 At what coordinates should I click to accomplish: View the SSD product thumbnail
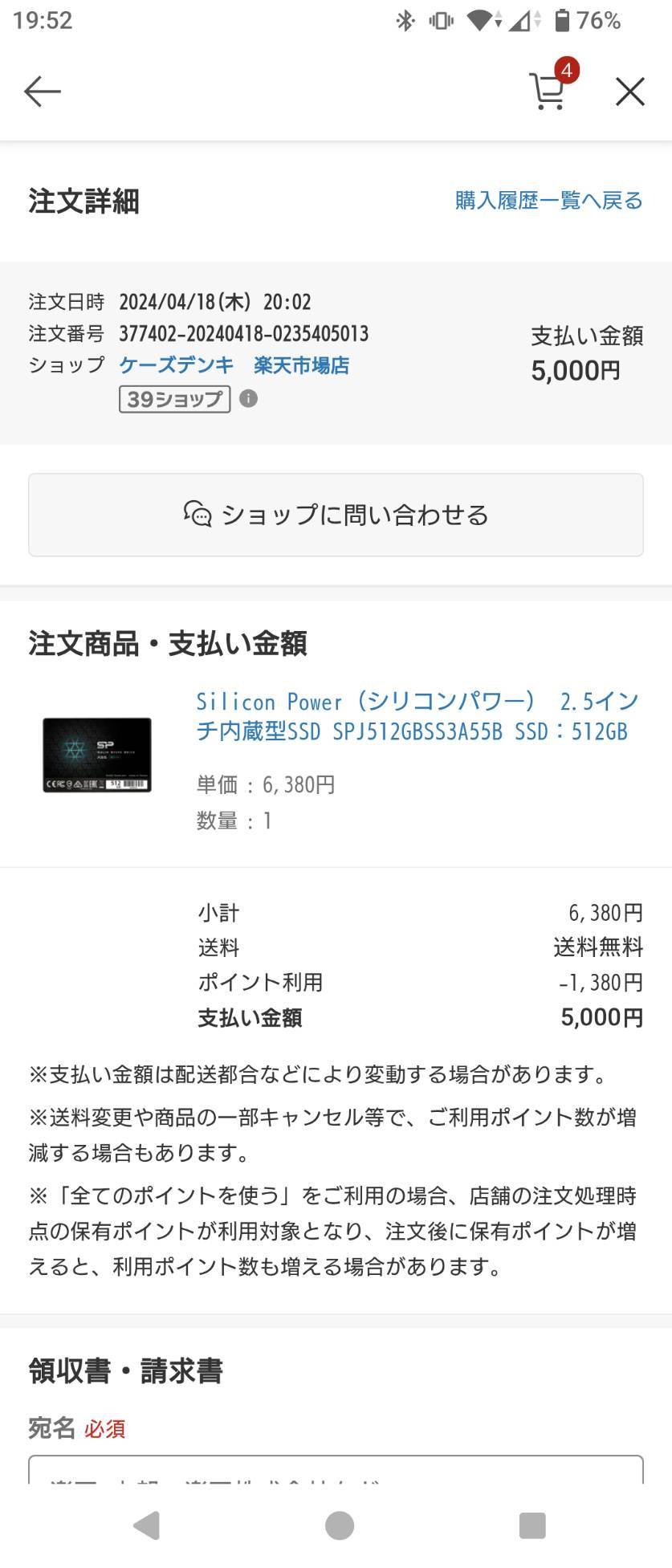coord(96,755)
